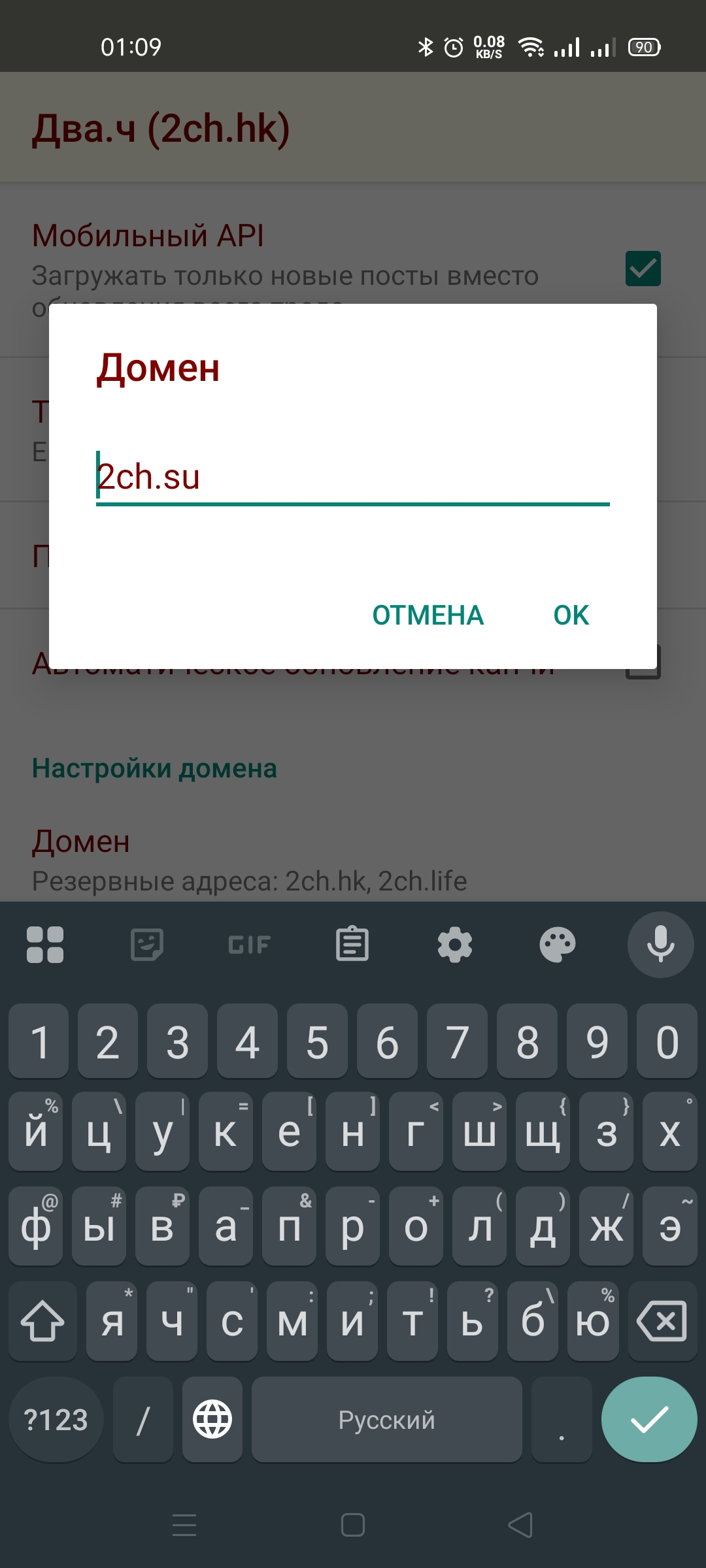Cancel the dialog with ОТМЕНА
Viewport: 706px width, 1568px height.
428,615
